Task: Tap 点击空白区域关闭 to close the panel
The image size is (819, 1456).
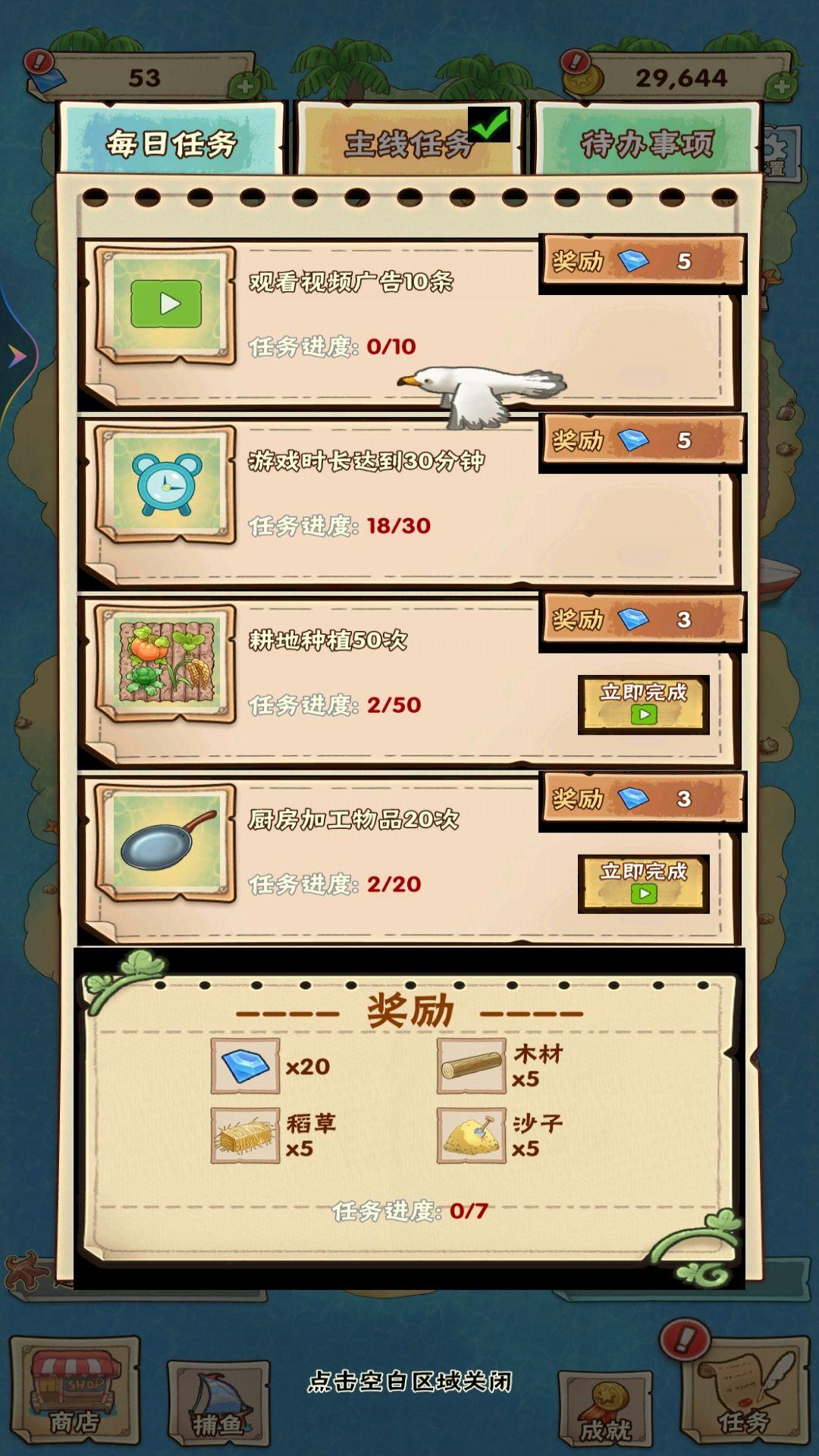Action: point(409,1382)
